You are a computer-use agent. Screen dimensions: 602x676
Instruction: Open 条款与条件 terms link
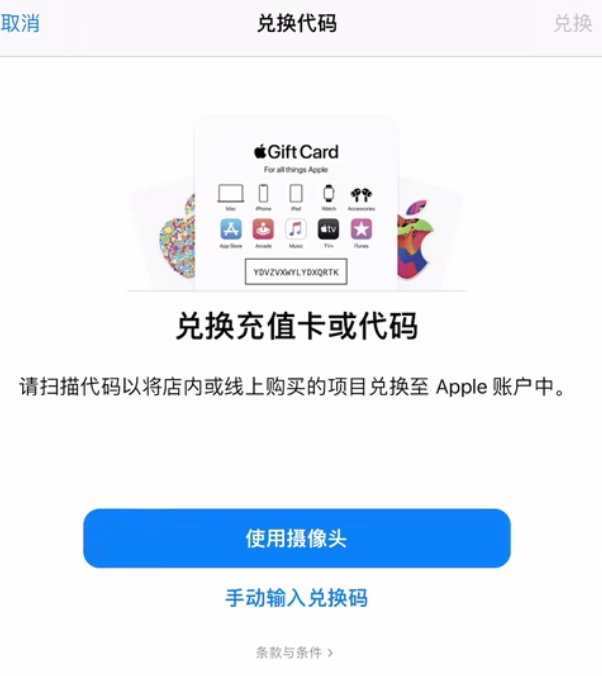tap(293, 652)
